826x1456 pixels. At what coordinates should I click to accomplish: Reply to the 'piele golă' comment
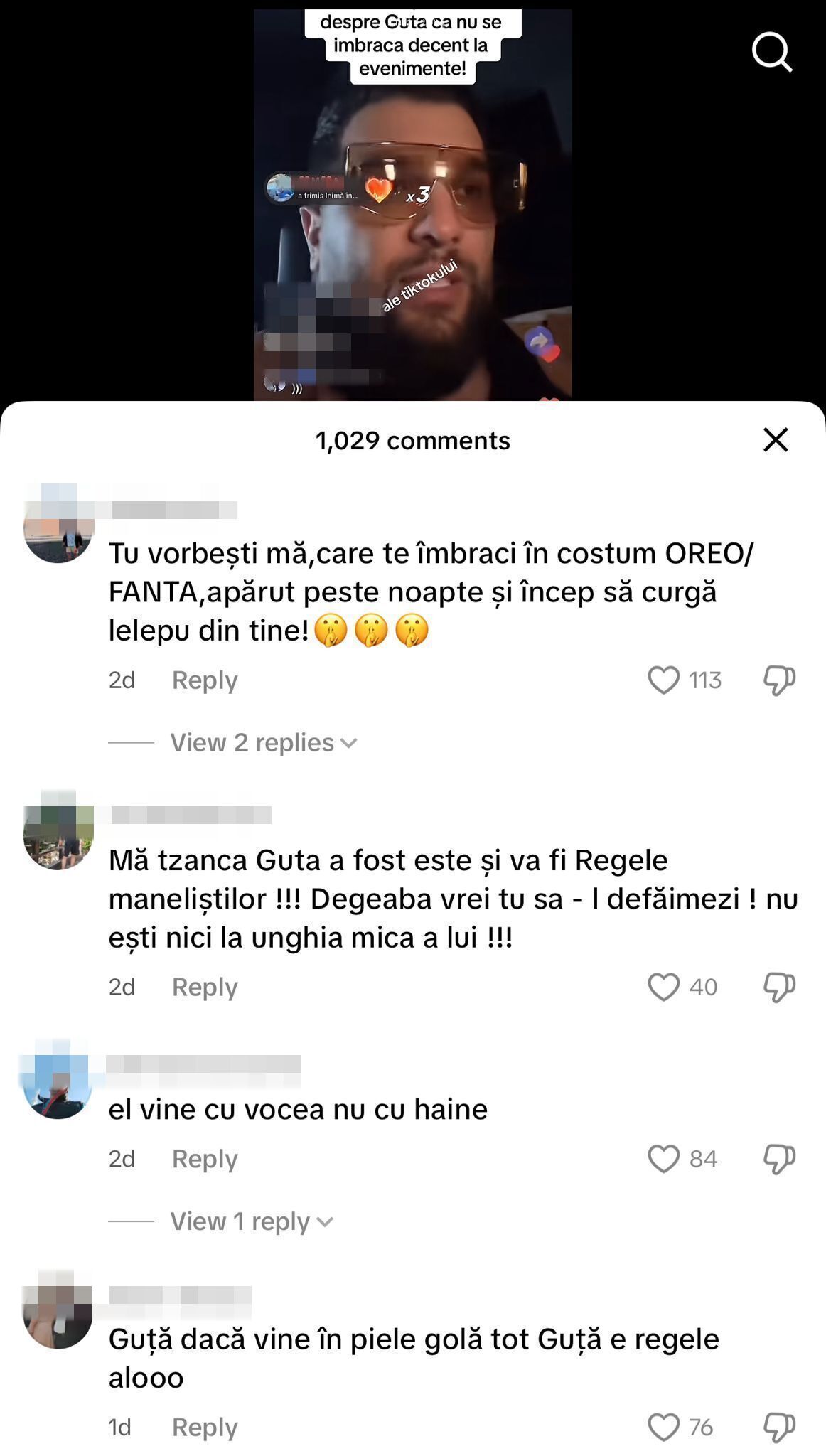point(204,1428)
